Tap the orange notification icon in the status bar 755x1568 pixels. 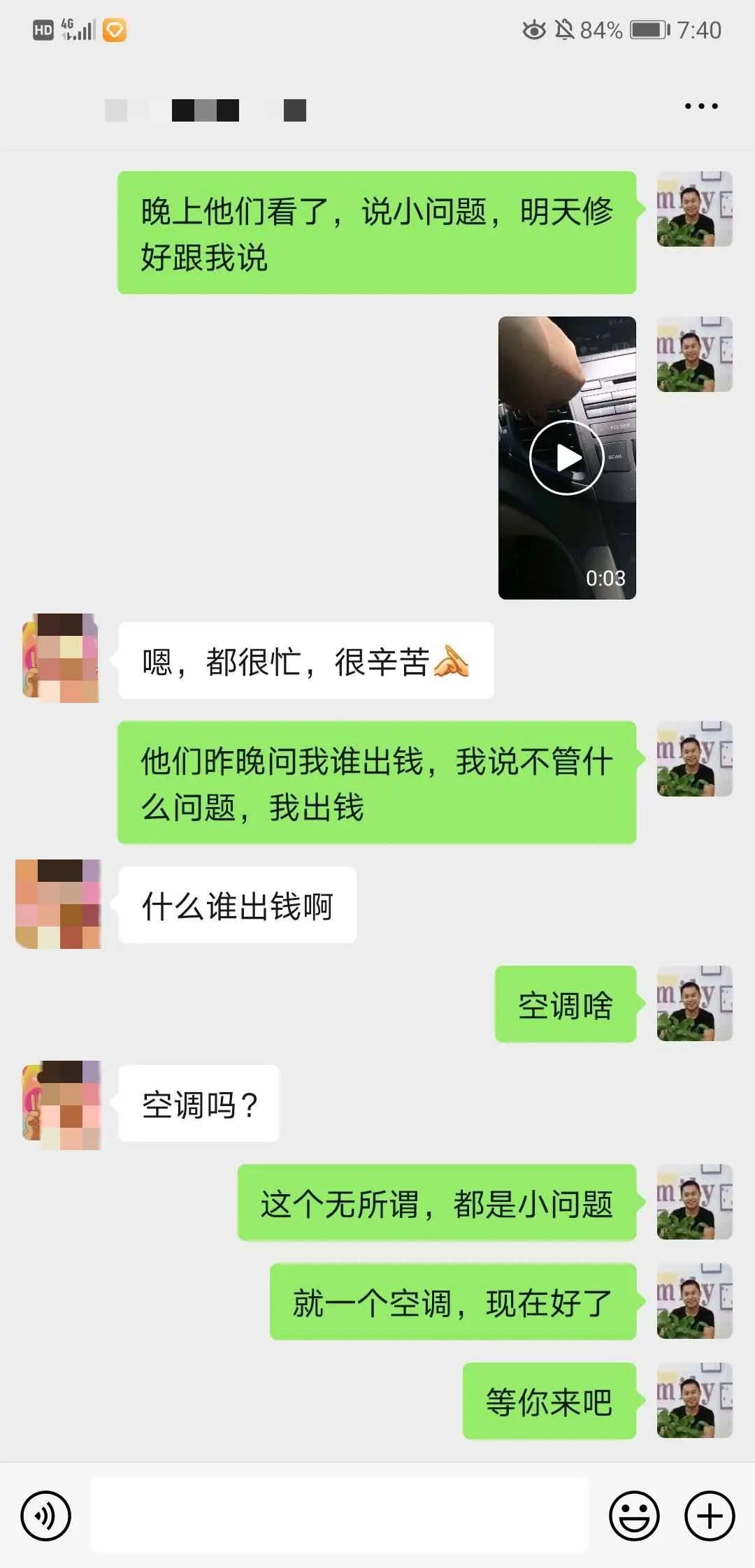(x=114, y=29)
